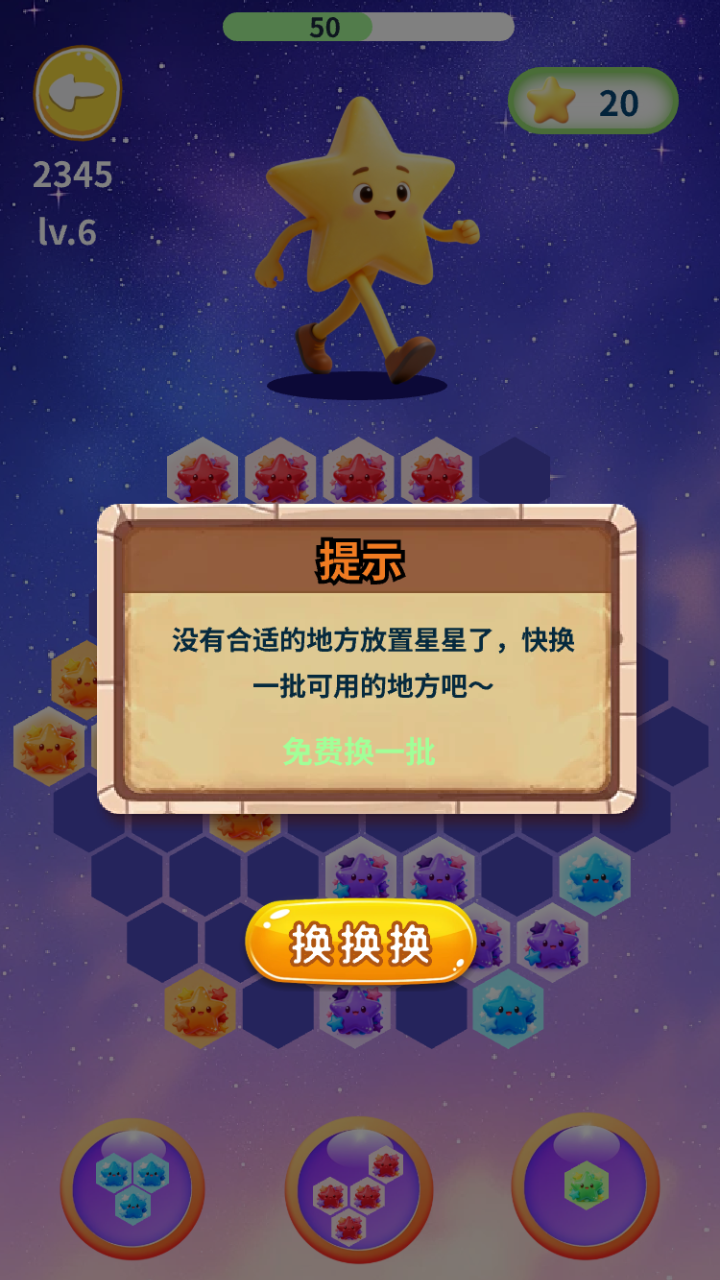Select the blue three-star piece bubble

[x=132, y=1188]
